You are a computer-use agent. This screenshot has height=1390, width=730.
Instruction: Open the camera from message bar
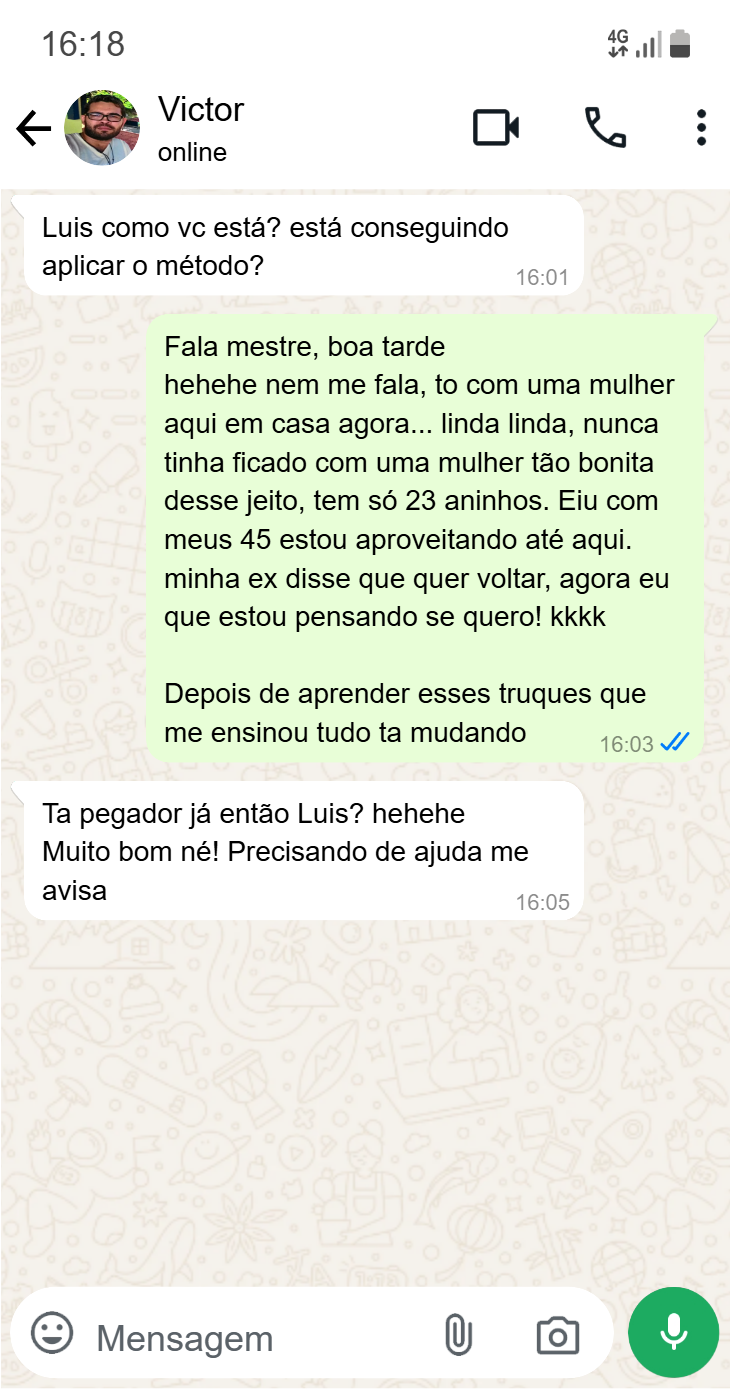[x=557, y=1336]
